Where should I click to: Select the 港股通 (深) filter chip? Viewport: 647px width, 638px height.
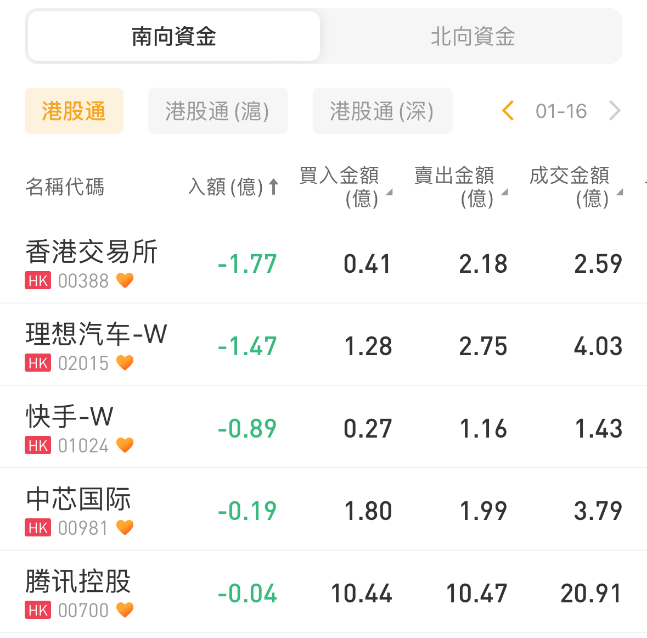pos(383,111)
